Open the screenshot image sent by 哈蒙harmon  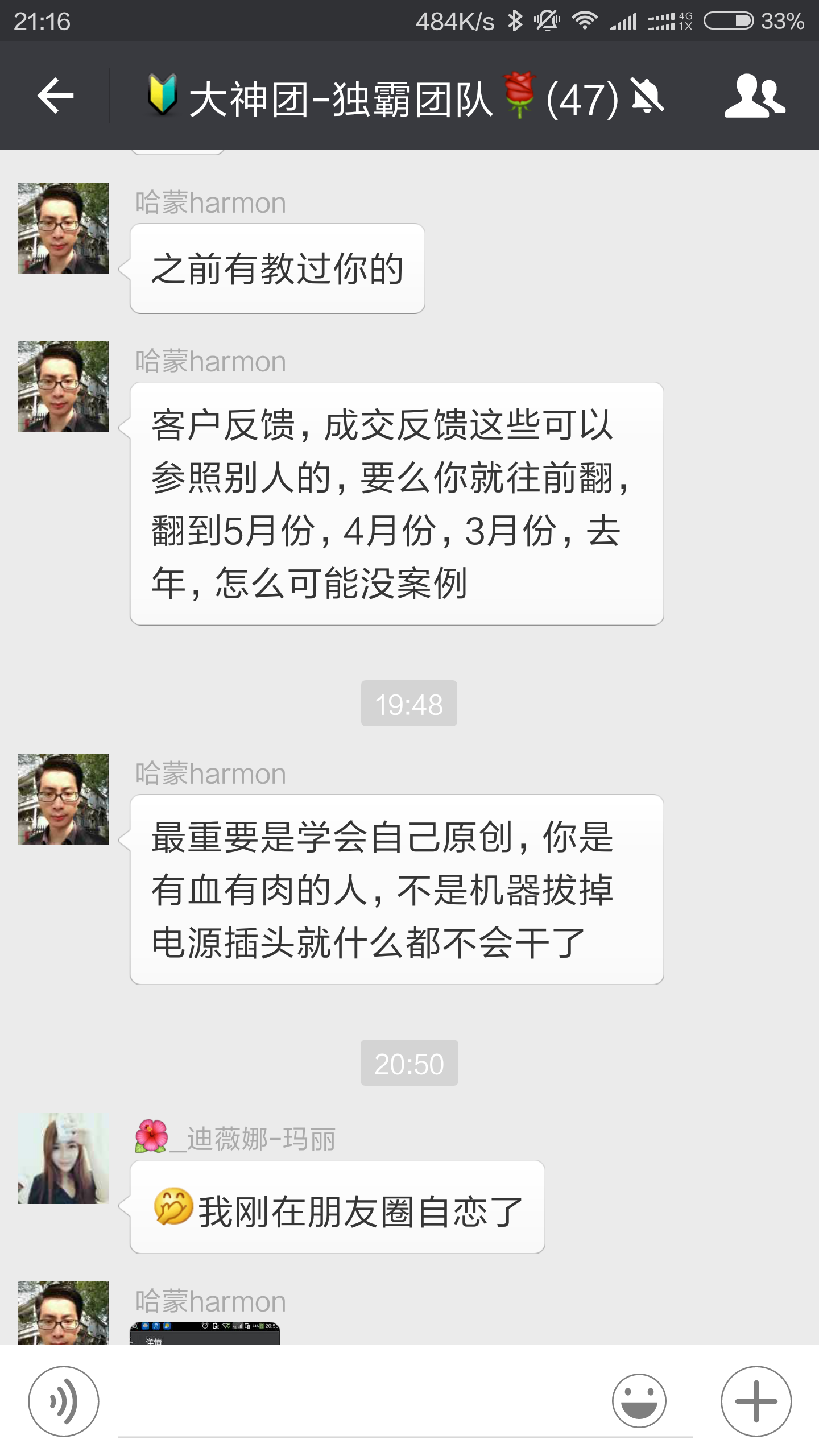(x=205, y=1333)
